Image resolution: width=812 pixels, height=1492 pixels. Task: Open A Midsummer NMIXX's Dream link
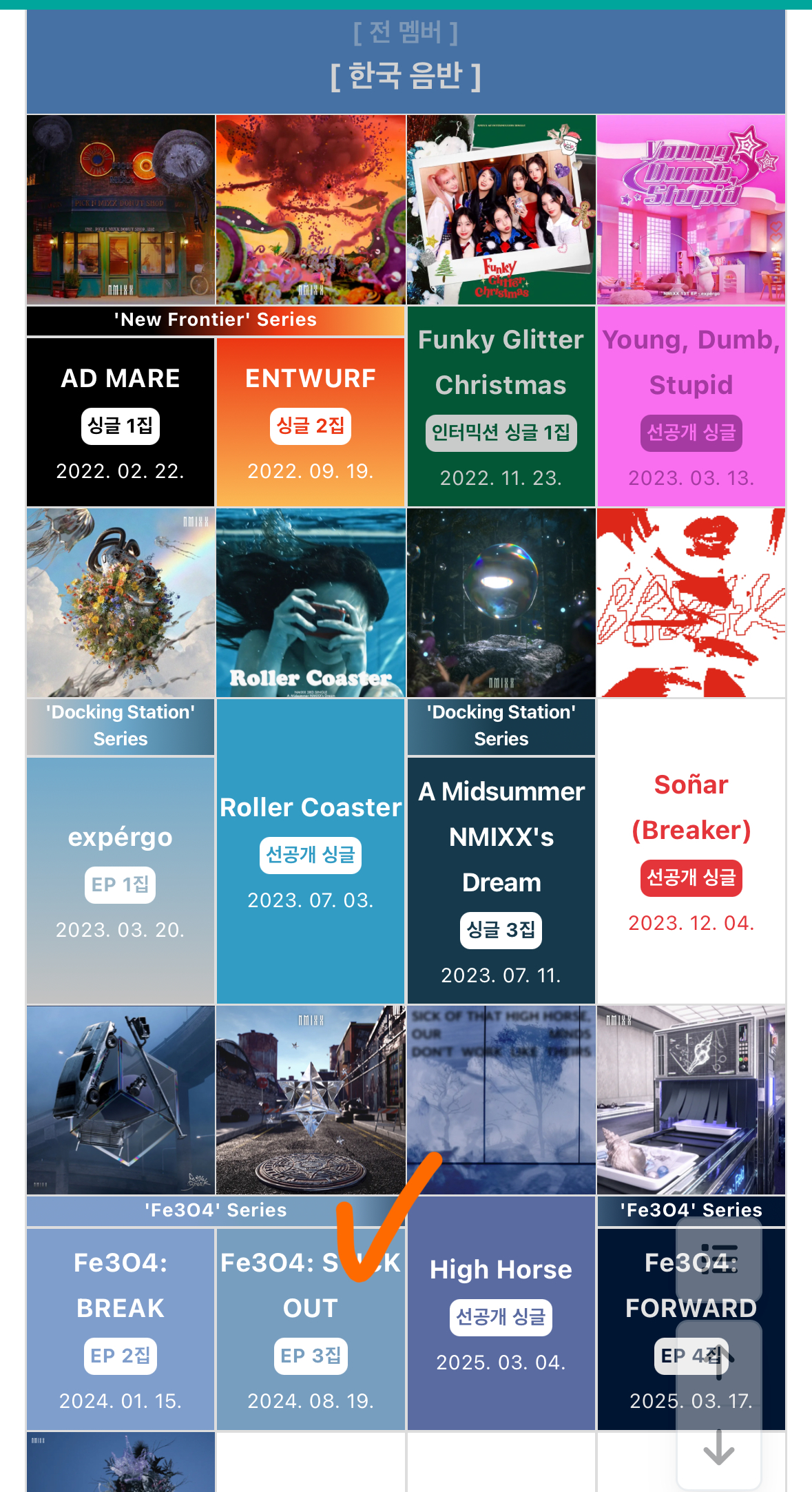pos(501,837)
